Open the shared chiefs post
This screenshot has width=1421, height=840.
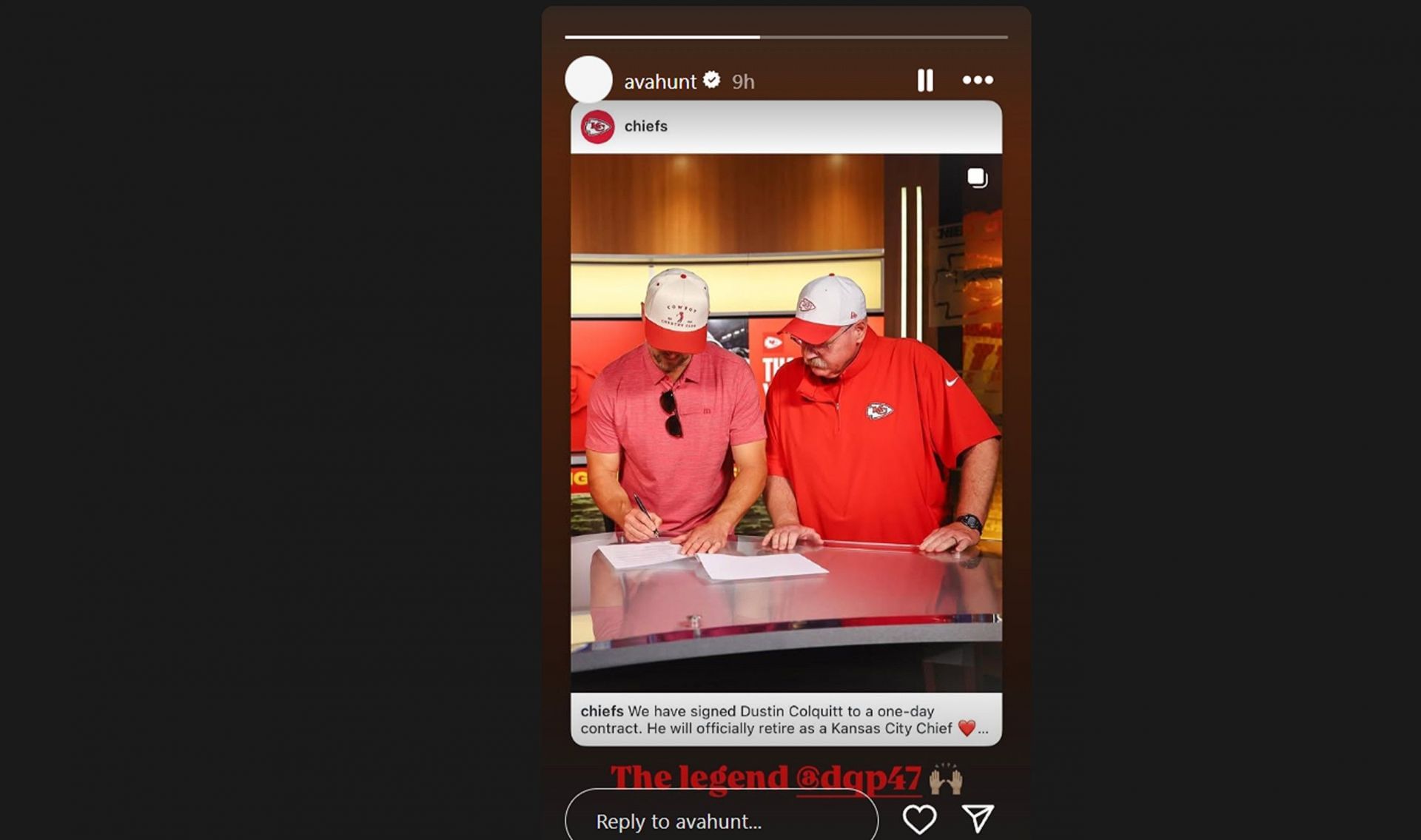tap(785, 422)
